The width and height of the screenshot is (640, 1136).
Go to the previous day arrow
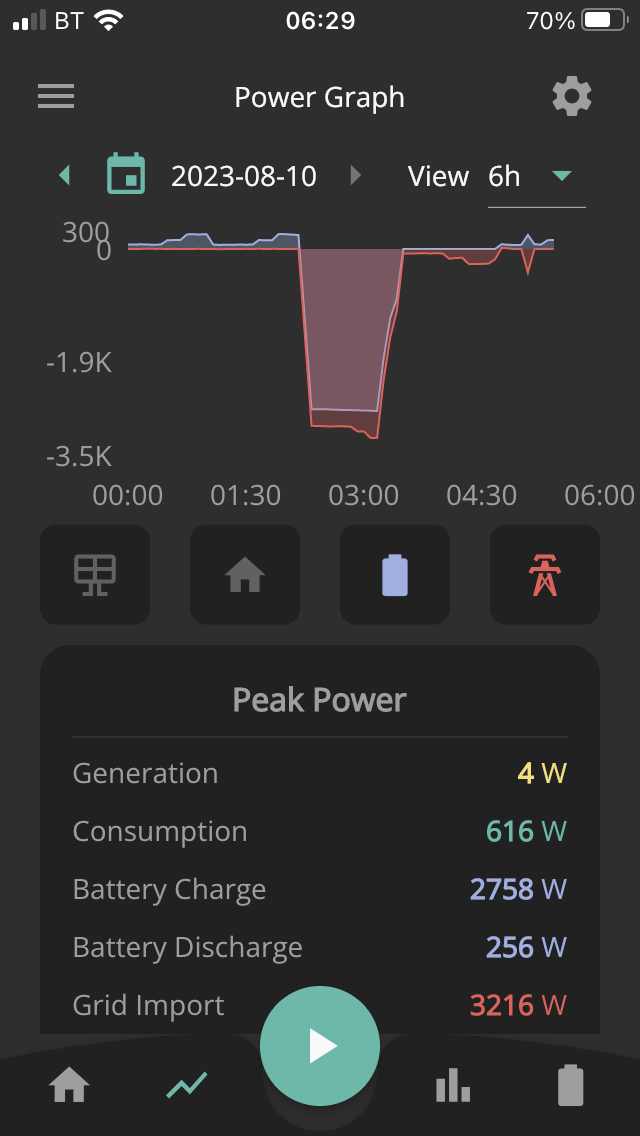(65, 175)
